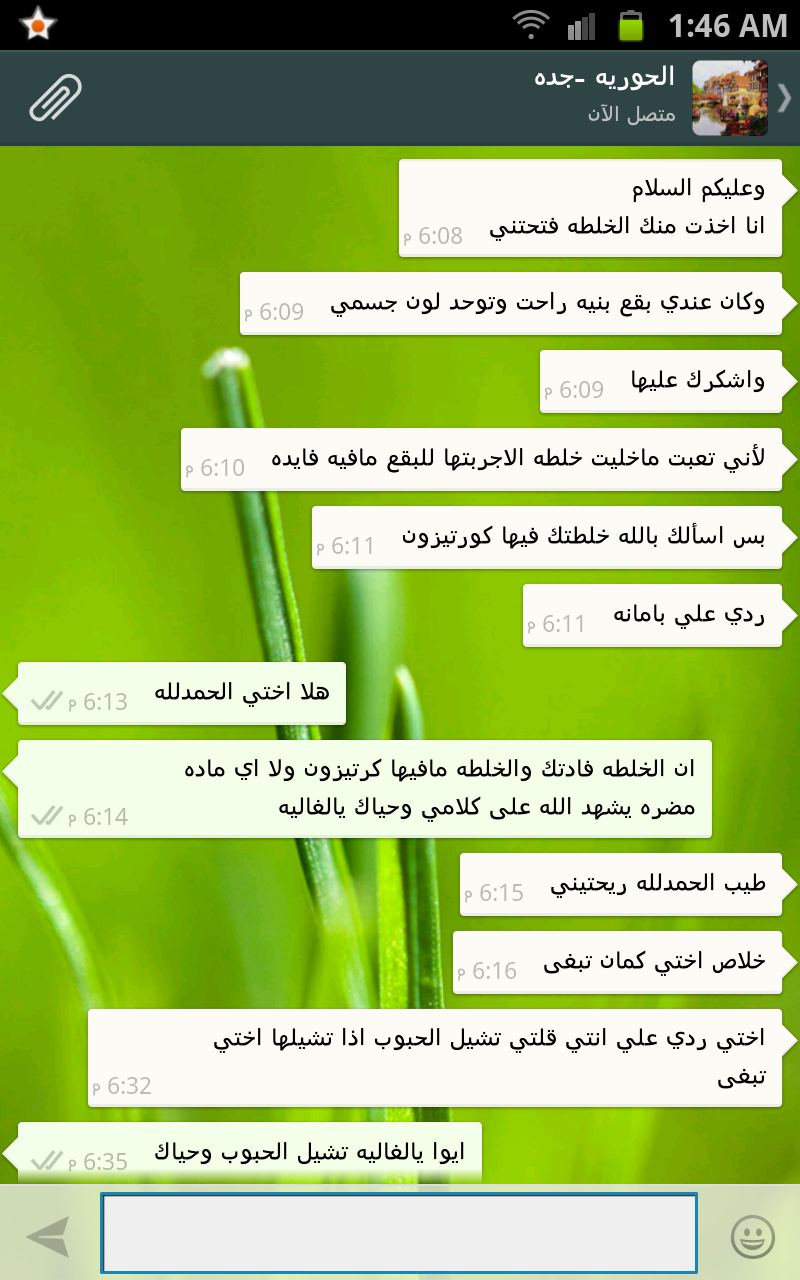This screenshot has height=1280, width=800.
Task: Open the emoji smiley picker
Action: pos(752,1236)
